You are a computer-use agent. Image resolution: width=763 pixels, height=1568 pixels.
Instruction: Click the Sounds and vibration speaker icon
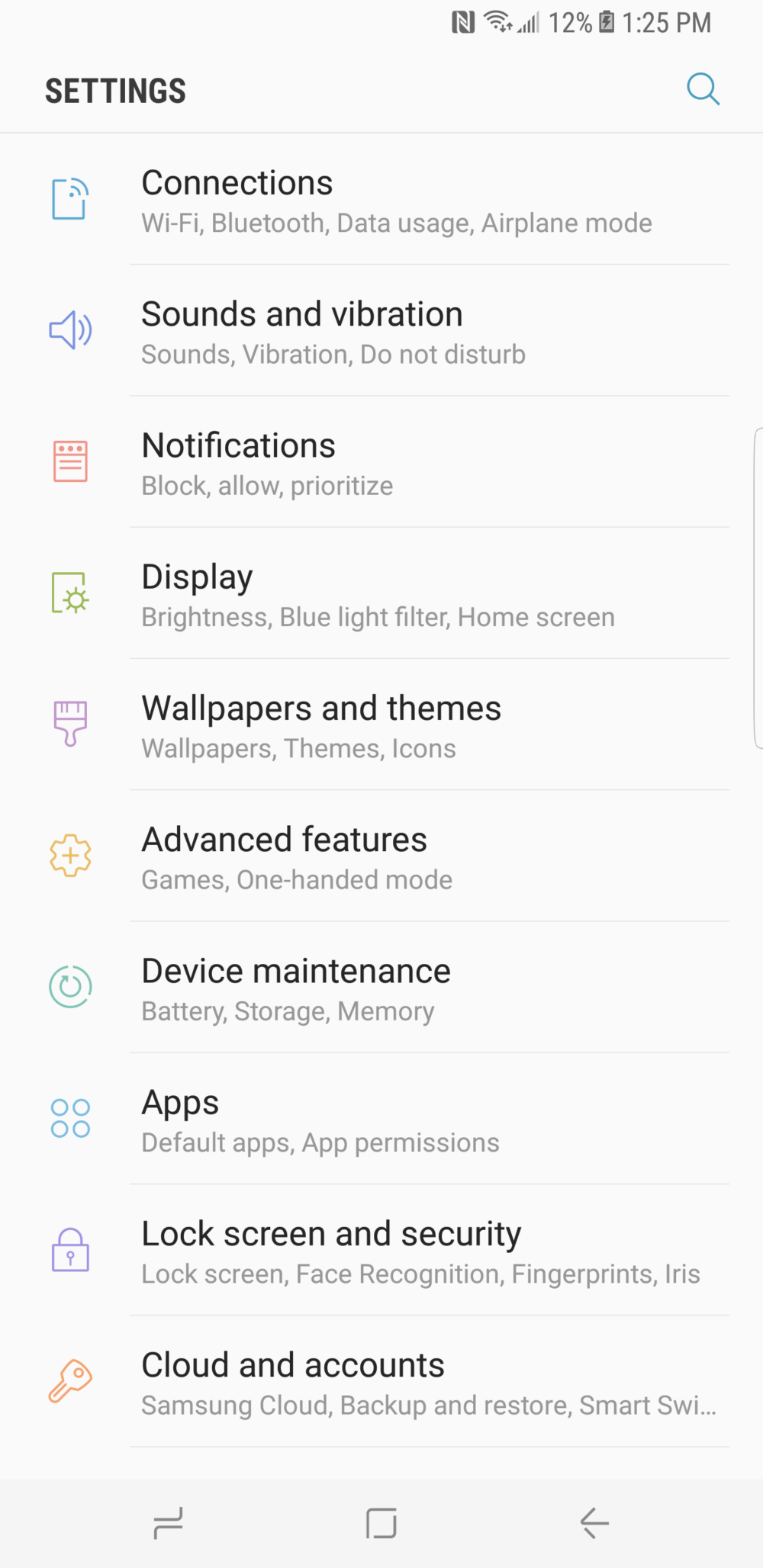click(x=69, y=331)
